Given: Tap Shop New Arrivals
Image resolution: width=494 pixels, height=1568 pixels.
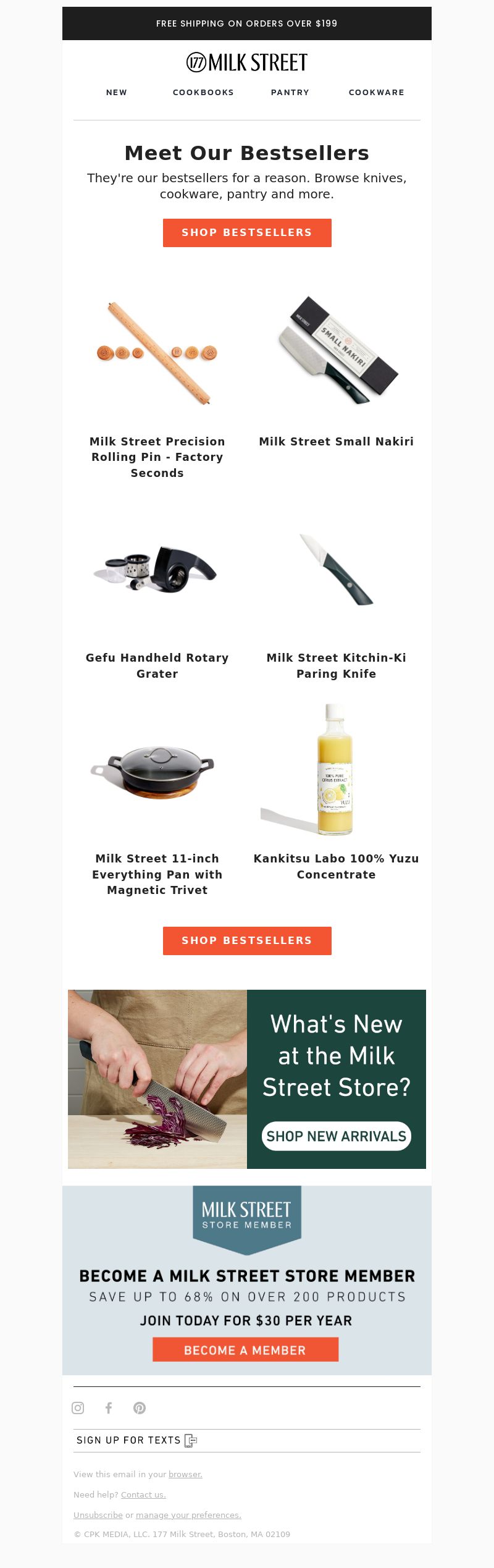Looking at the screenshot, I should [337, 1136].
